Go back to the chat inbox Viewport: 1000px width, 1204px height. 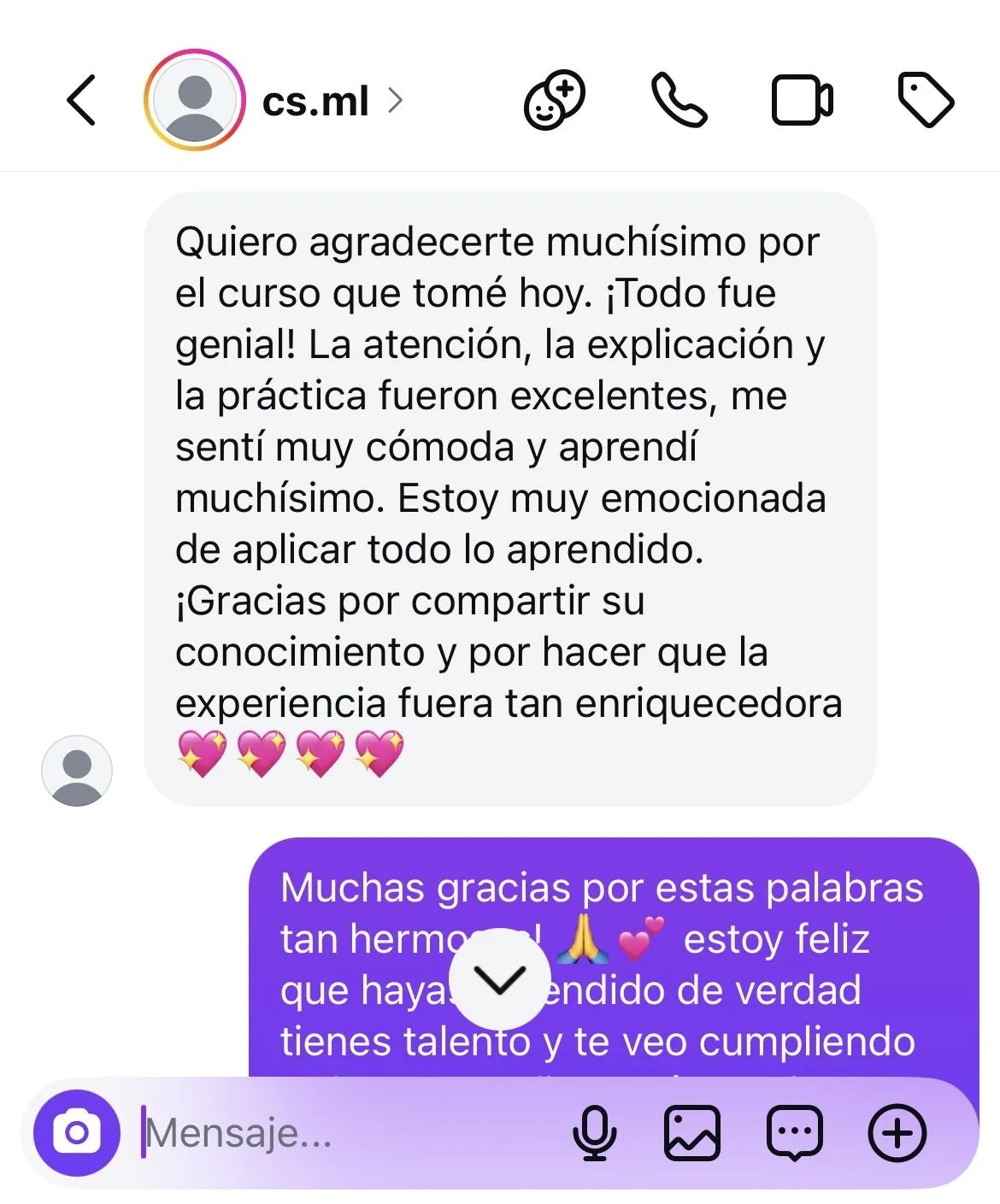tap(79, 100)
